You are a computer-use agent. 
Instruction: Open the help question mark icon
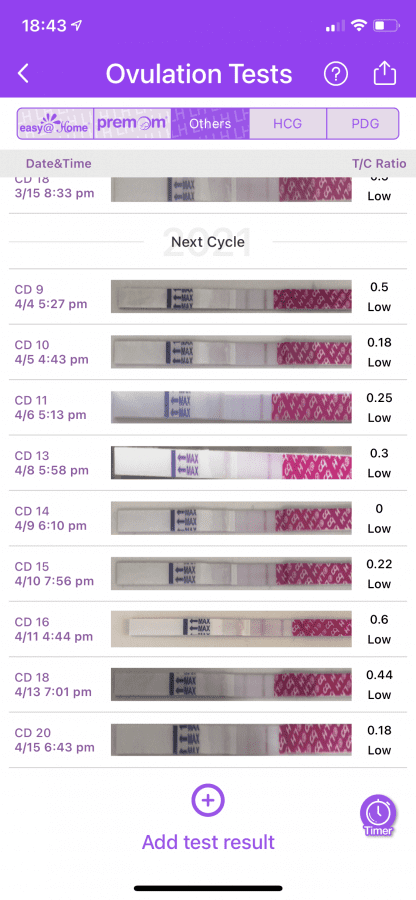coord(336,74)
